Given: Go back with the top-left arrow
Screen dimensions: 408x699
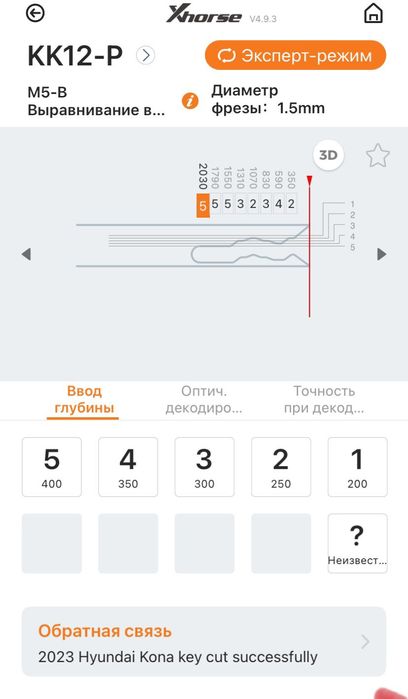Looking at the screenshot, I should (35, 13).
